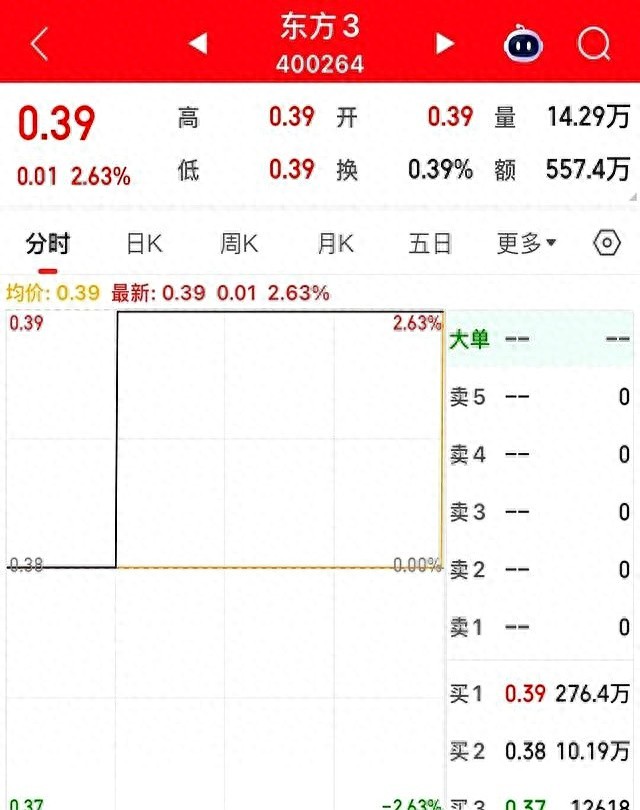Select the 分时 chart tab
The height and width of the screenshot is (810, 640).
pos(48,243)
